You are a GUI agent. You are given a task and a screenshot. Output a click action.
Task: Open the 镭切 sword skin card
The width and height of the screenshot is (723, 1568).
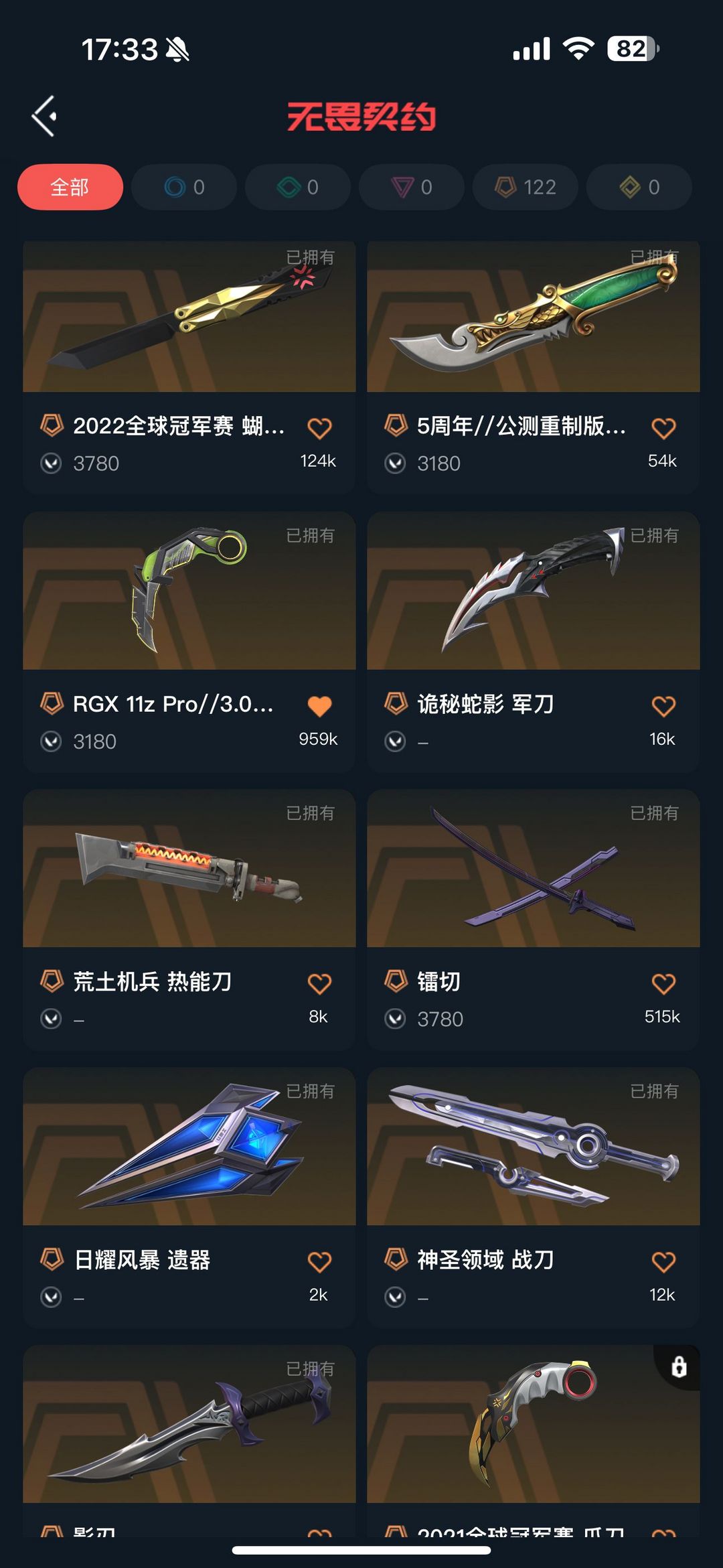pyautogui.click(x=534, y=920)
